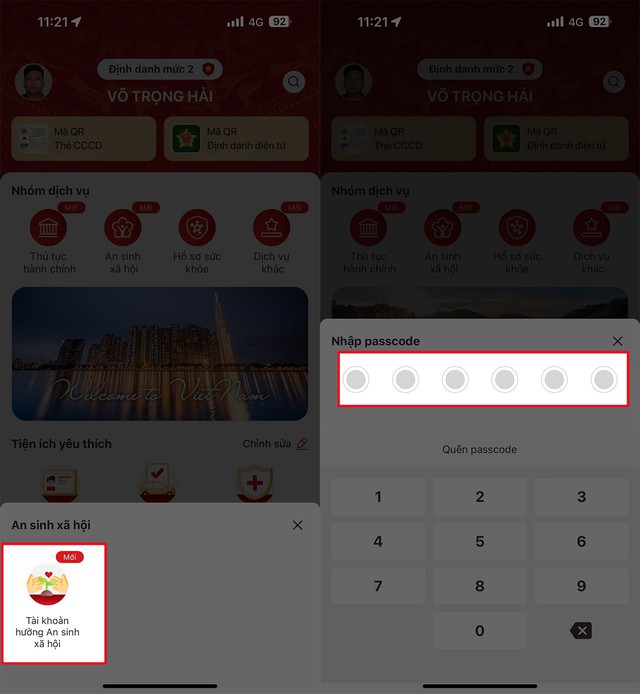Enter digit 4 on the passcode keypad
This screenshot has height=694, width=640.
click(378, 542)
